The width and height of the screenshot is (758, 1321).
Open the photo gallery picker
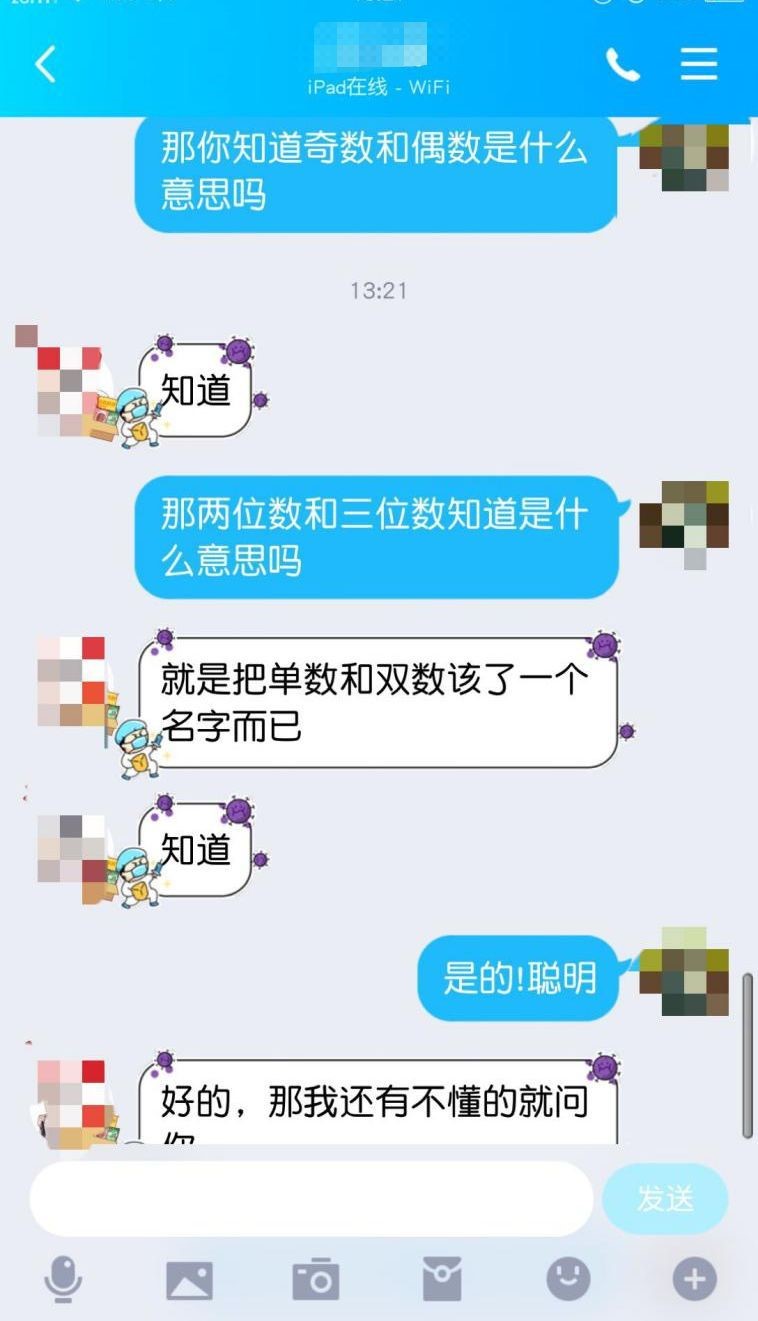pos(189,1280)
